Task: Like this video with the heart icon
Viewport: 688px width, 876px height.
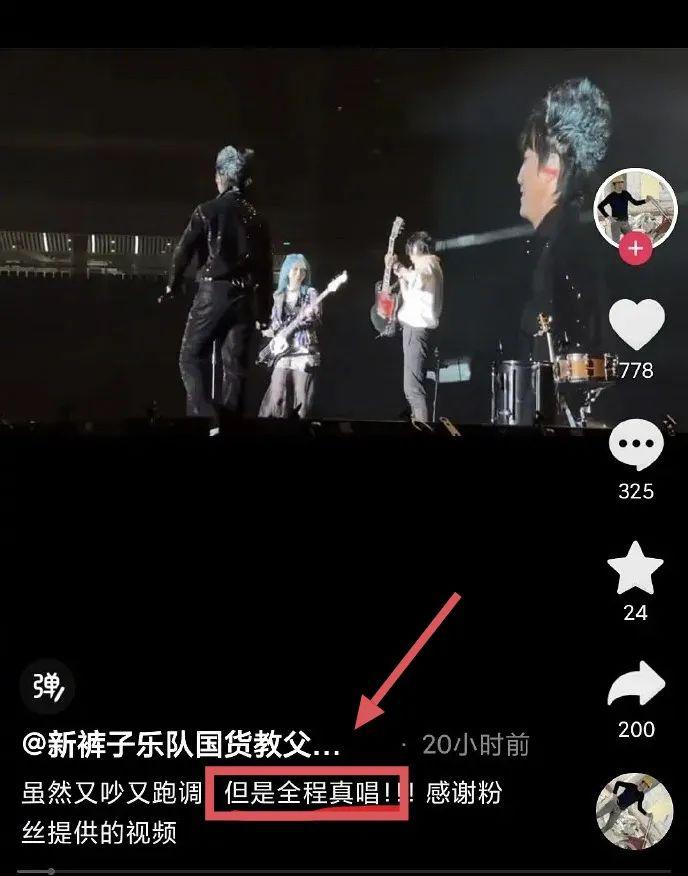Action: (636, 325)
